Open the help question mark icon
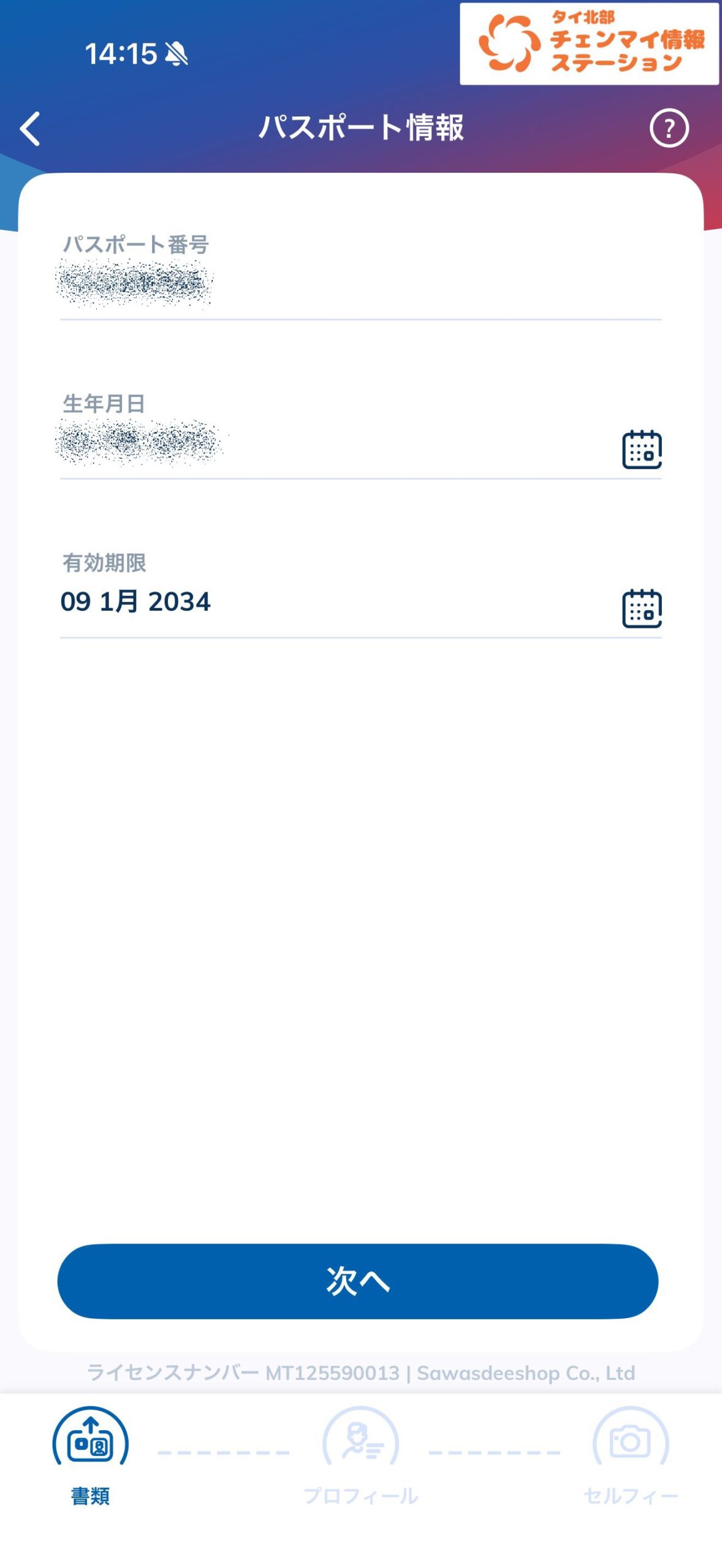 669,128
